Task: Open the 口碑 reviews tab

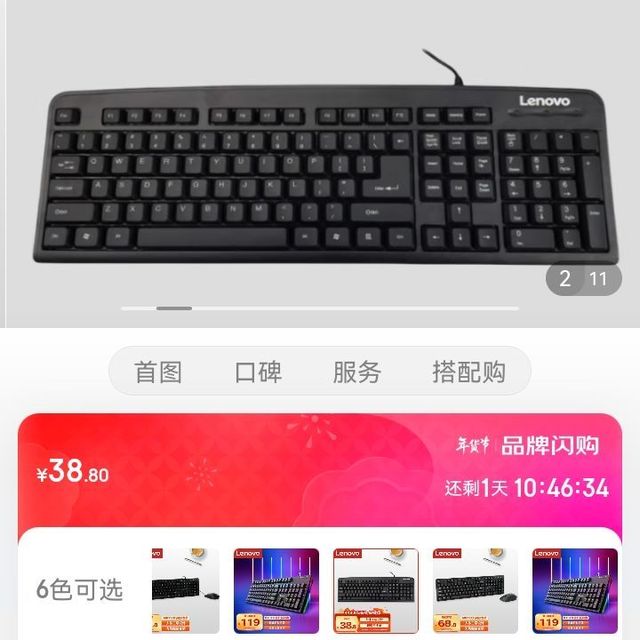Action: click(258, 373)
